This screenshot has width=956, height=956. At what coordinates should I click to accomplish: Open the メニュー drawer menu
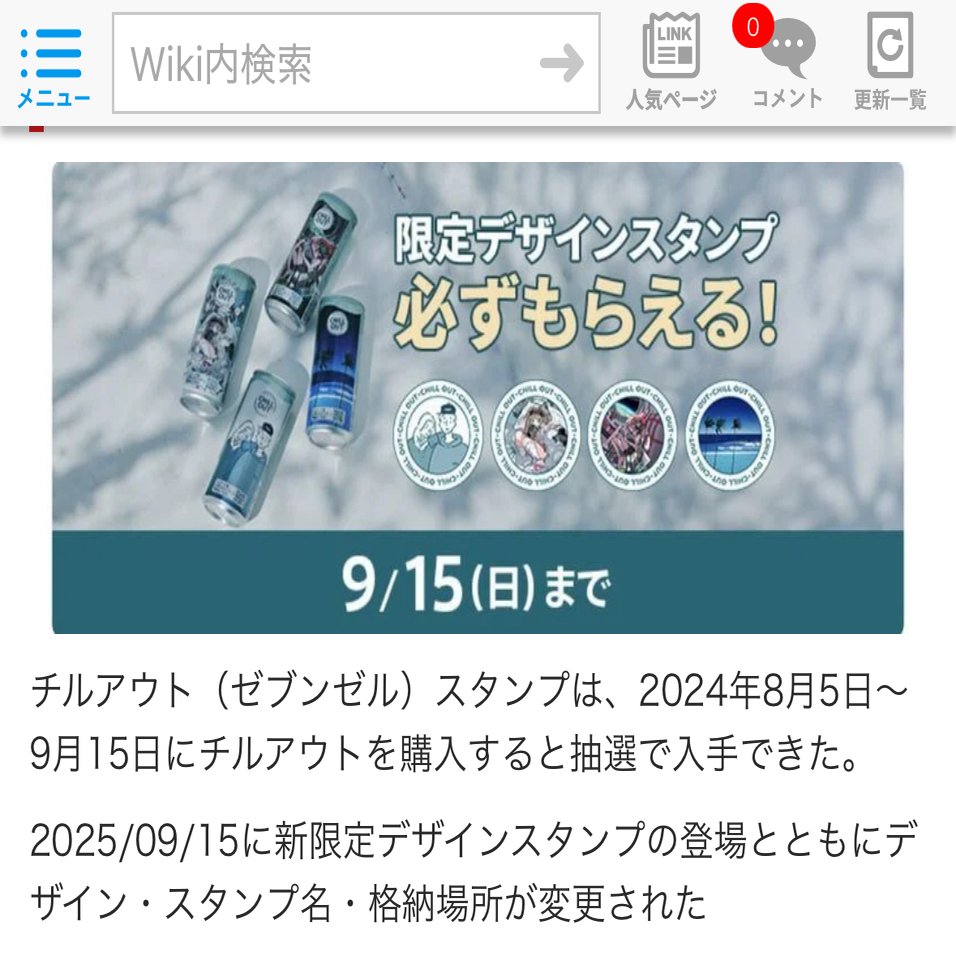[52, 66]
